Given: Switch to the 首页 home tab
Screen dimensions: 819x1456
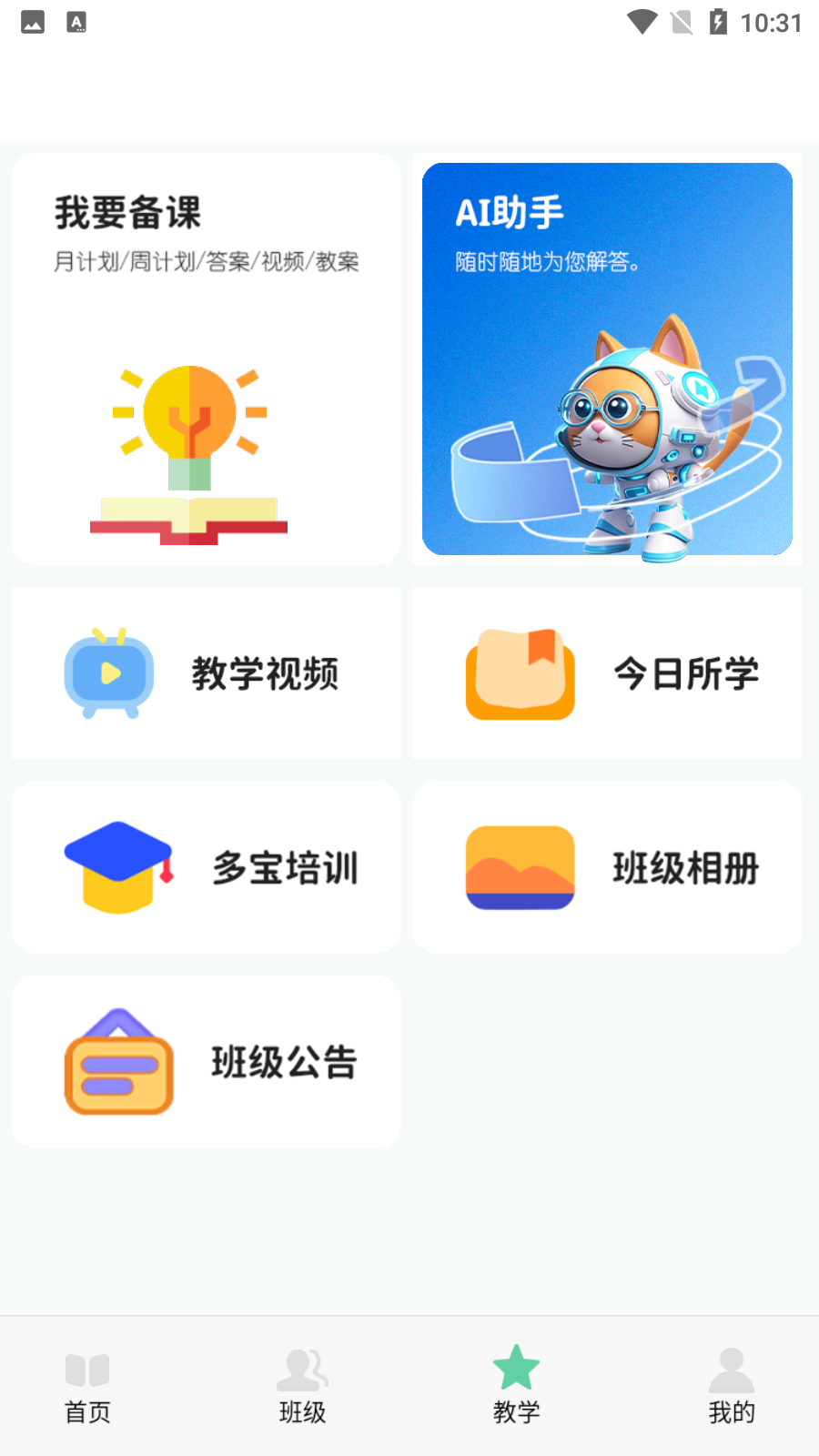Looking at the screenshot, I should pyautogui.click(x=87, y=1386).
